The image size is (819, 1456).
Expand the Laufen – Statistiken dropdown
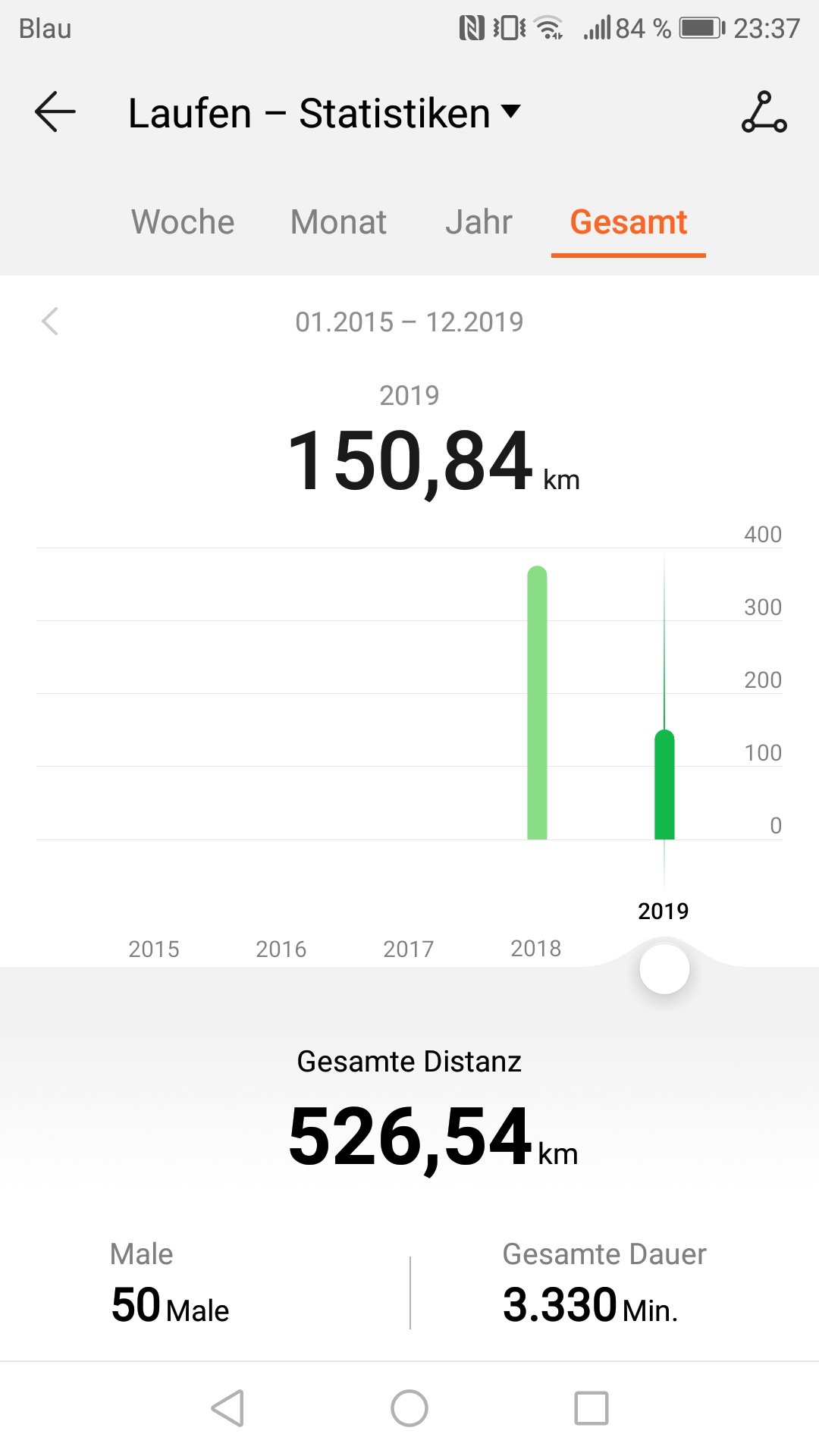[x=510, y=112]
